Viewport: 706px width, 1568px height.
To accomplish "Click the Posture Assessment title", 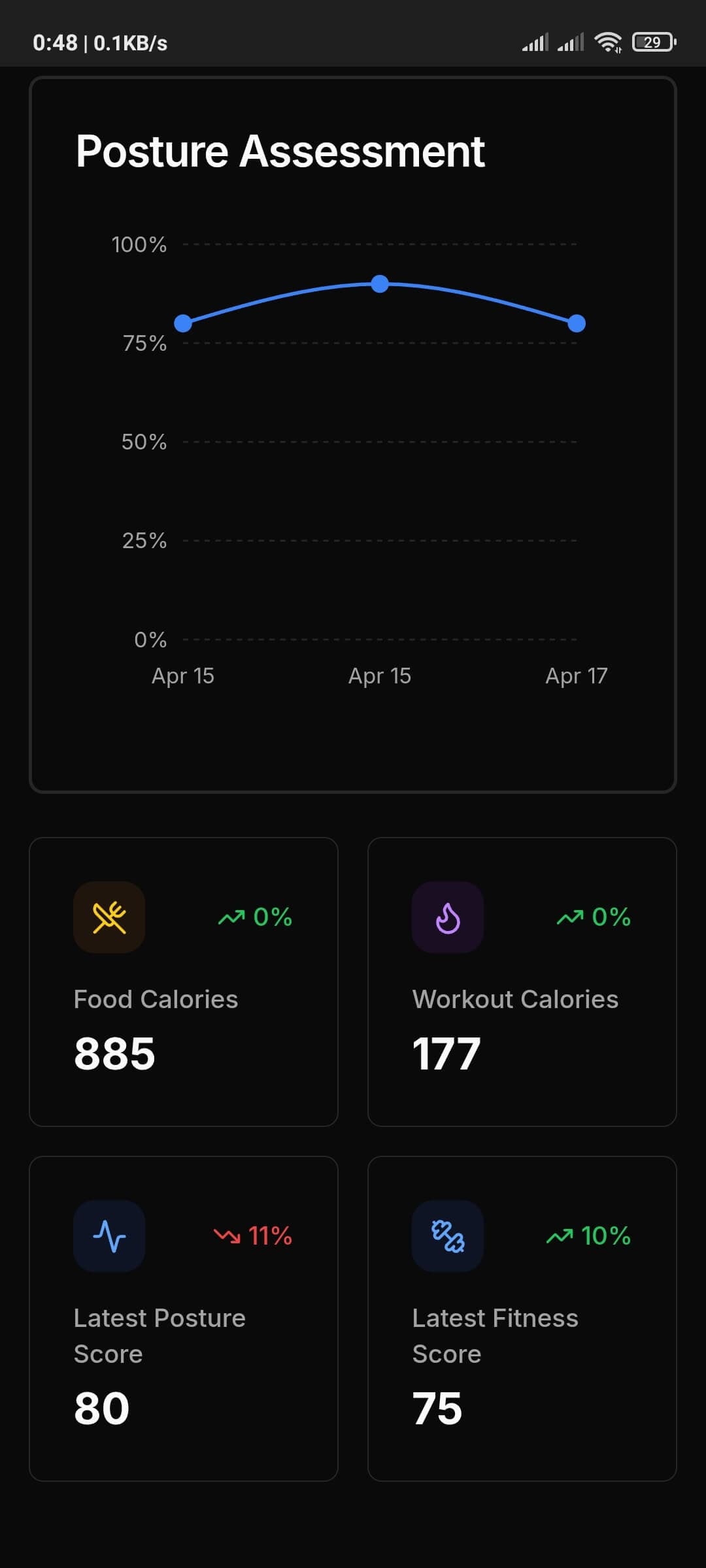I will tap(280, 150).
